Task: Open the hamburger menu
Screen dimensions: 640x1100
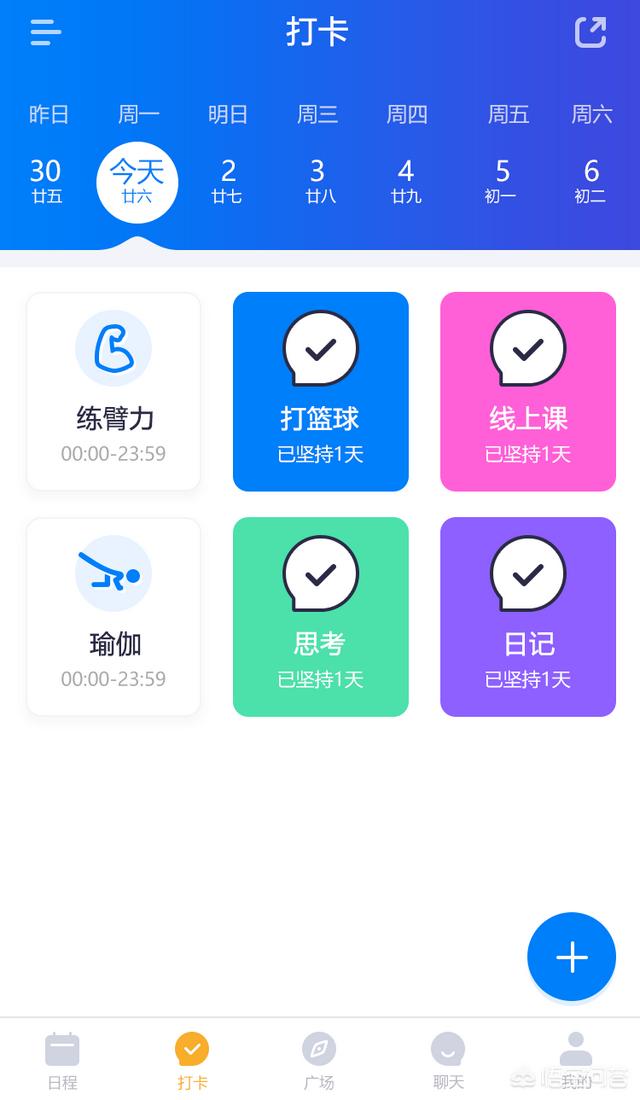Action: [x=46, y=32]
